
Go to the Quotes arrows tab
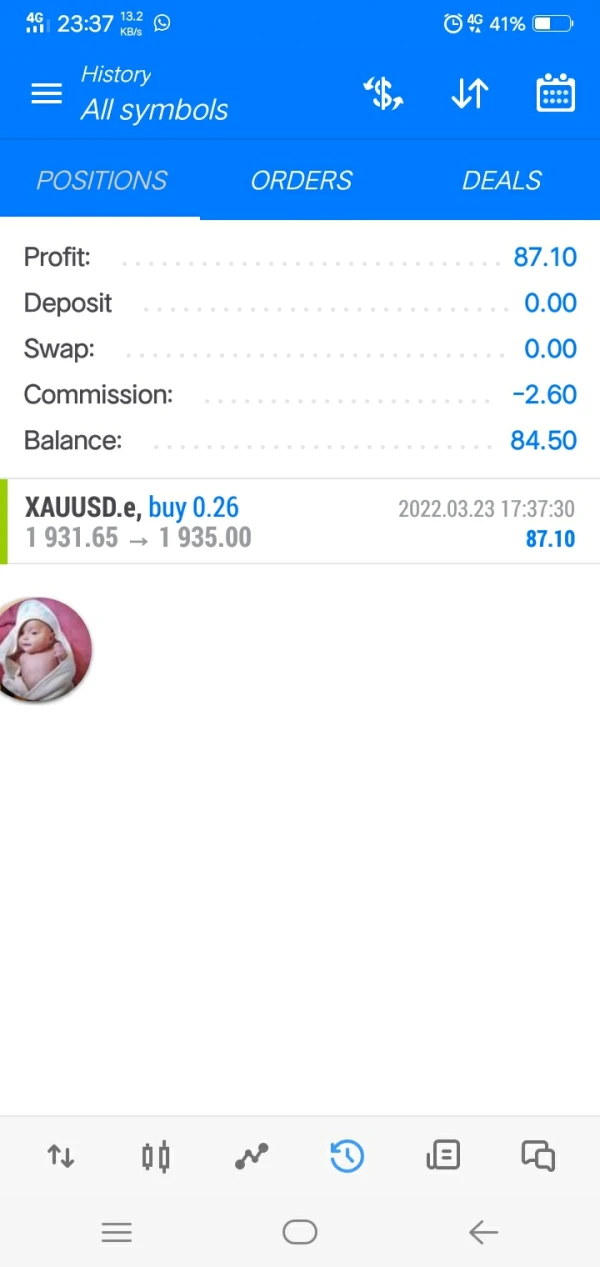pos(61,1156)
